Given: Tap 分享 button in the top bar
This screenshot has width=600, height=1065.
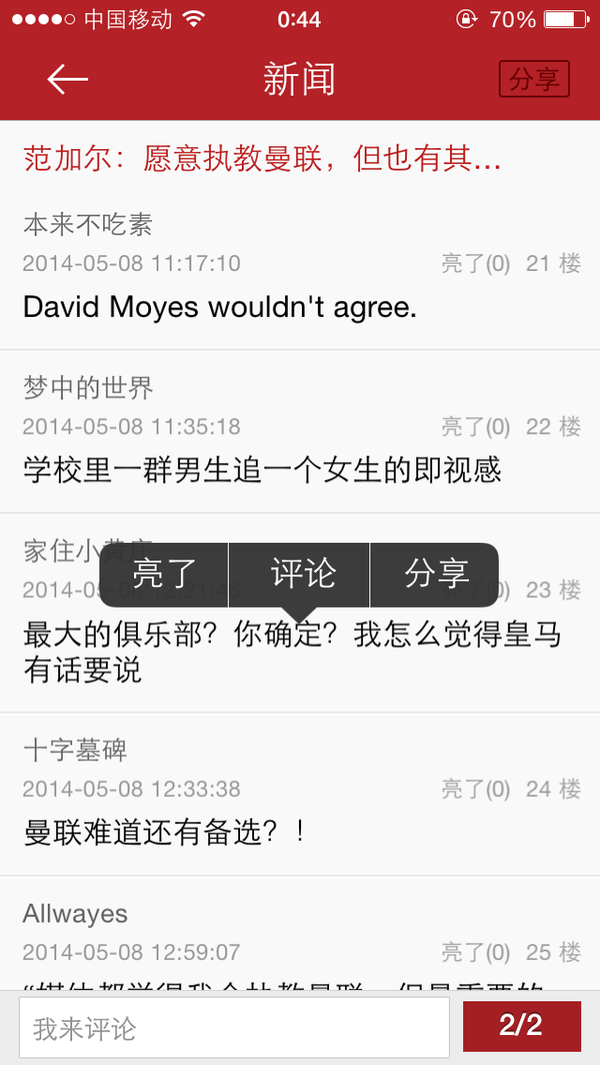Looking at the screenshot, I should point(534,79).
